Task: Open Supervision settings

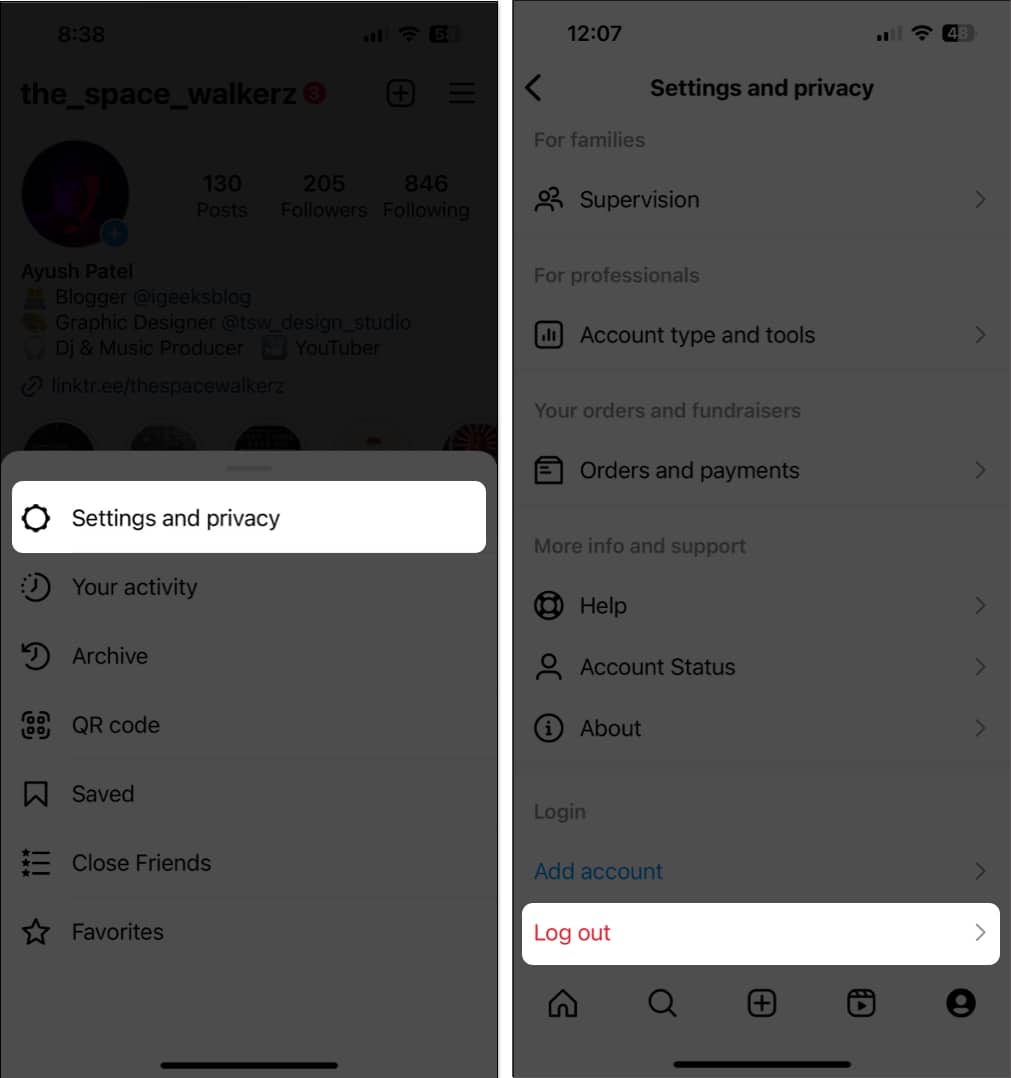Action: click(x=760, y=200)
